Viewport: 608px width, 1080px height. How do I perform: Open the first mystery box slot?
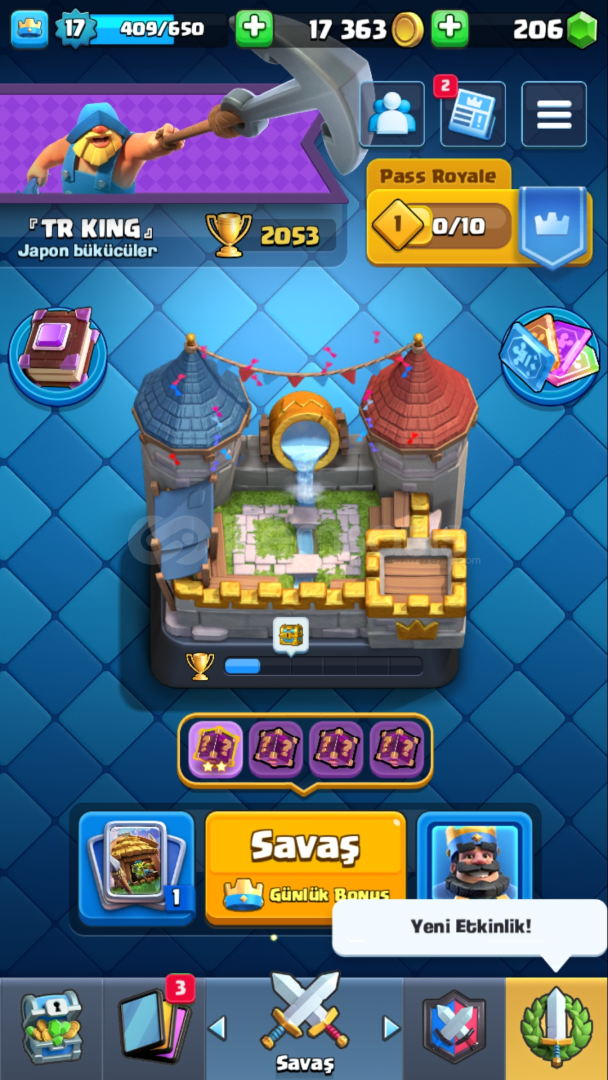coord(216,749)
